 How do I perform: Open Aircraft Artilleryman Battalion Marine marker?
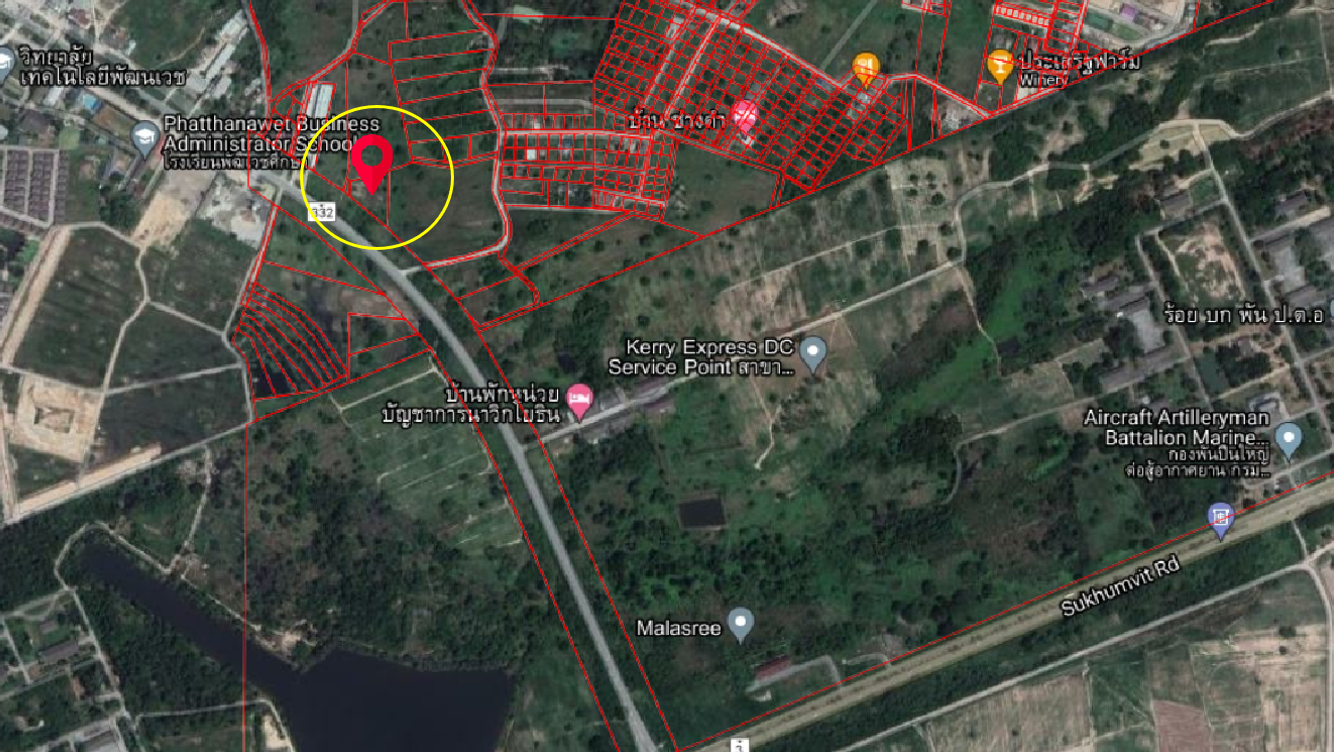coord(1288,436)
